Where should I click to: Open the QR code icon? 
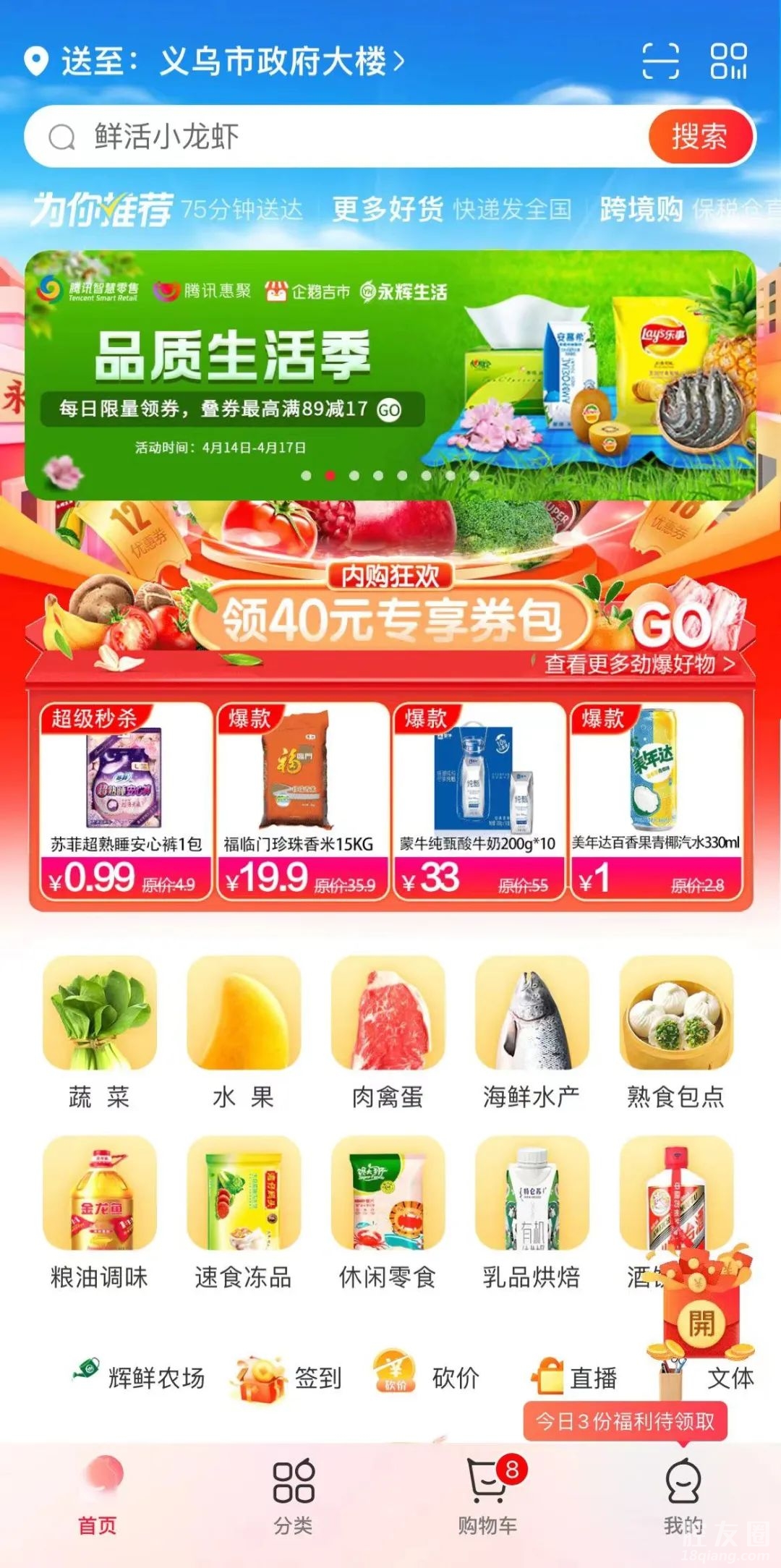[728, 61]
